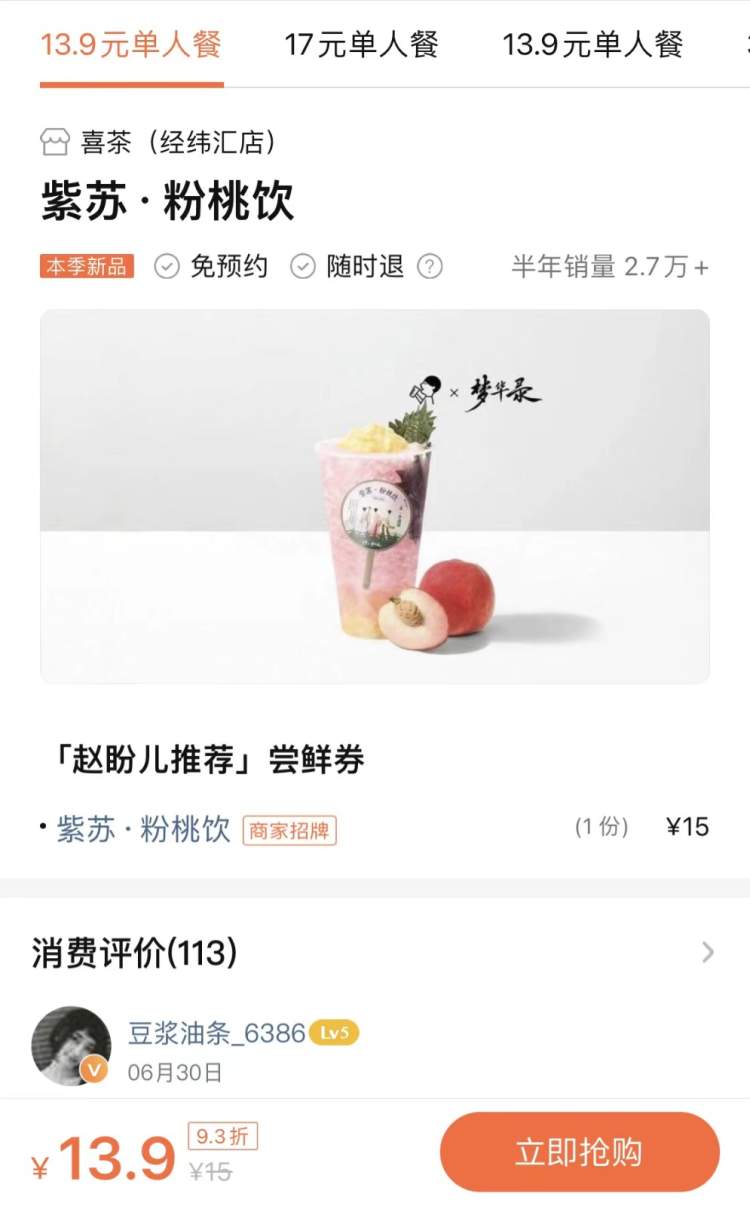Open the 紫苏·粉桃饮 item marked 商家招牌
This screenshot has width=750, height=1206.
coord(143,829)
